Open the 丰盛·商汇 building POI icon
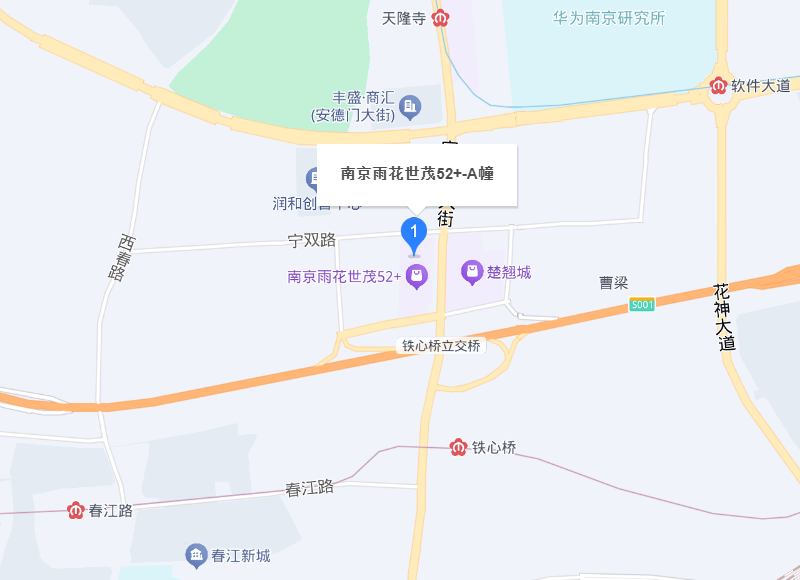 410,107
